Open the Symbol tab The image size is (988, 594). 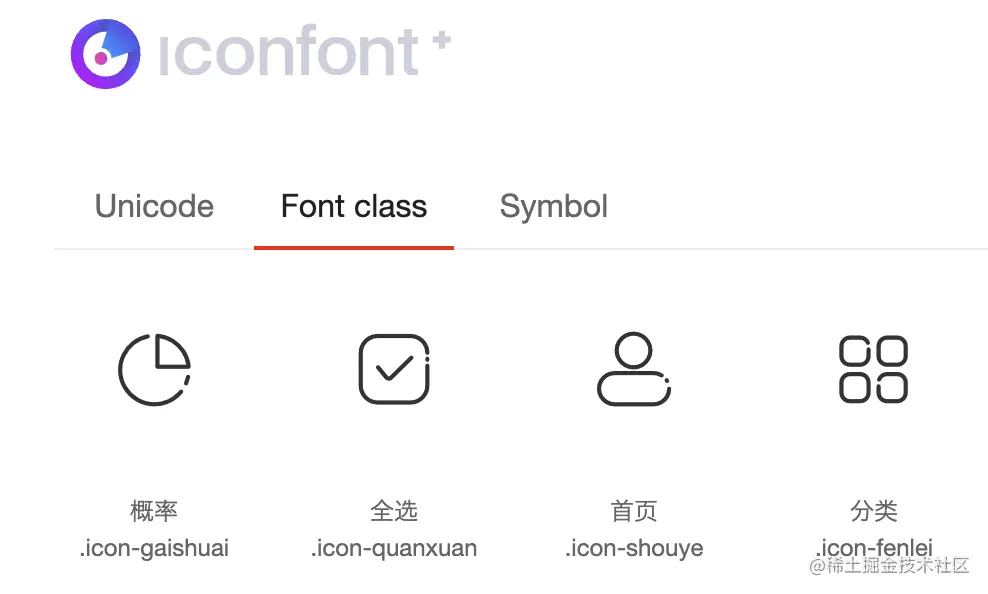(x=553, y=207)
